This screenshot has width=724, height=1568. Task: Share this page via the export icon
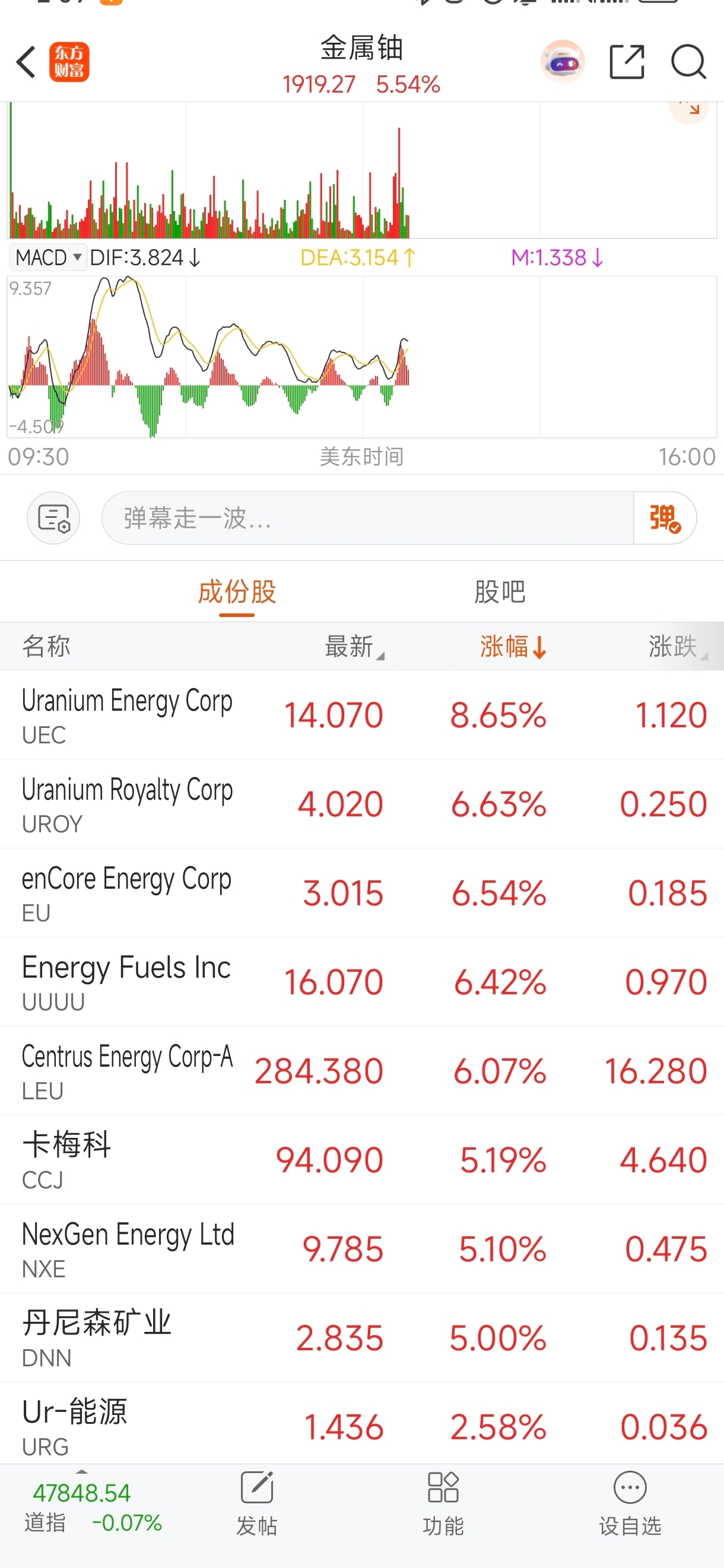click(x=627, y=62)
